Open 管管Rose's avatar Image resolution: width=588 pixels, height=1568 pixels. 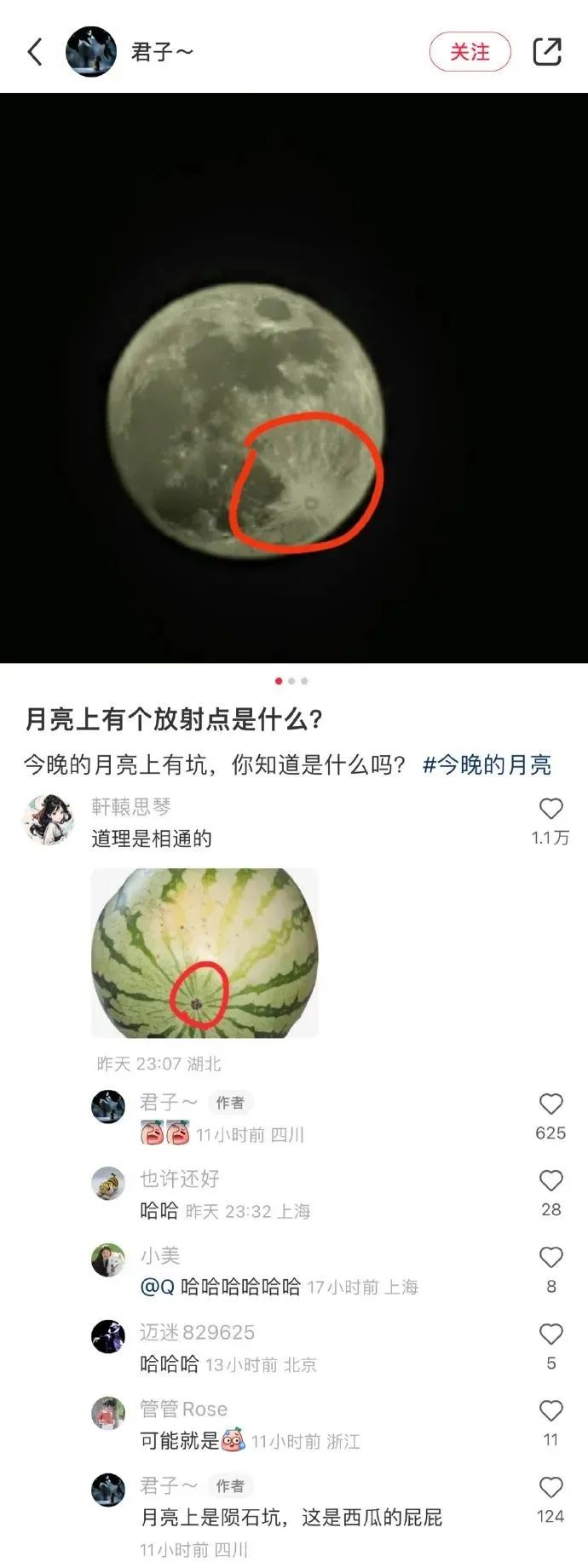click(x=108, y=1413)
